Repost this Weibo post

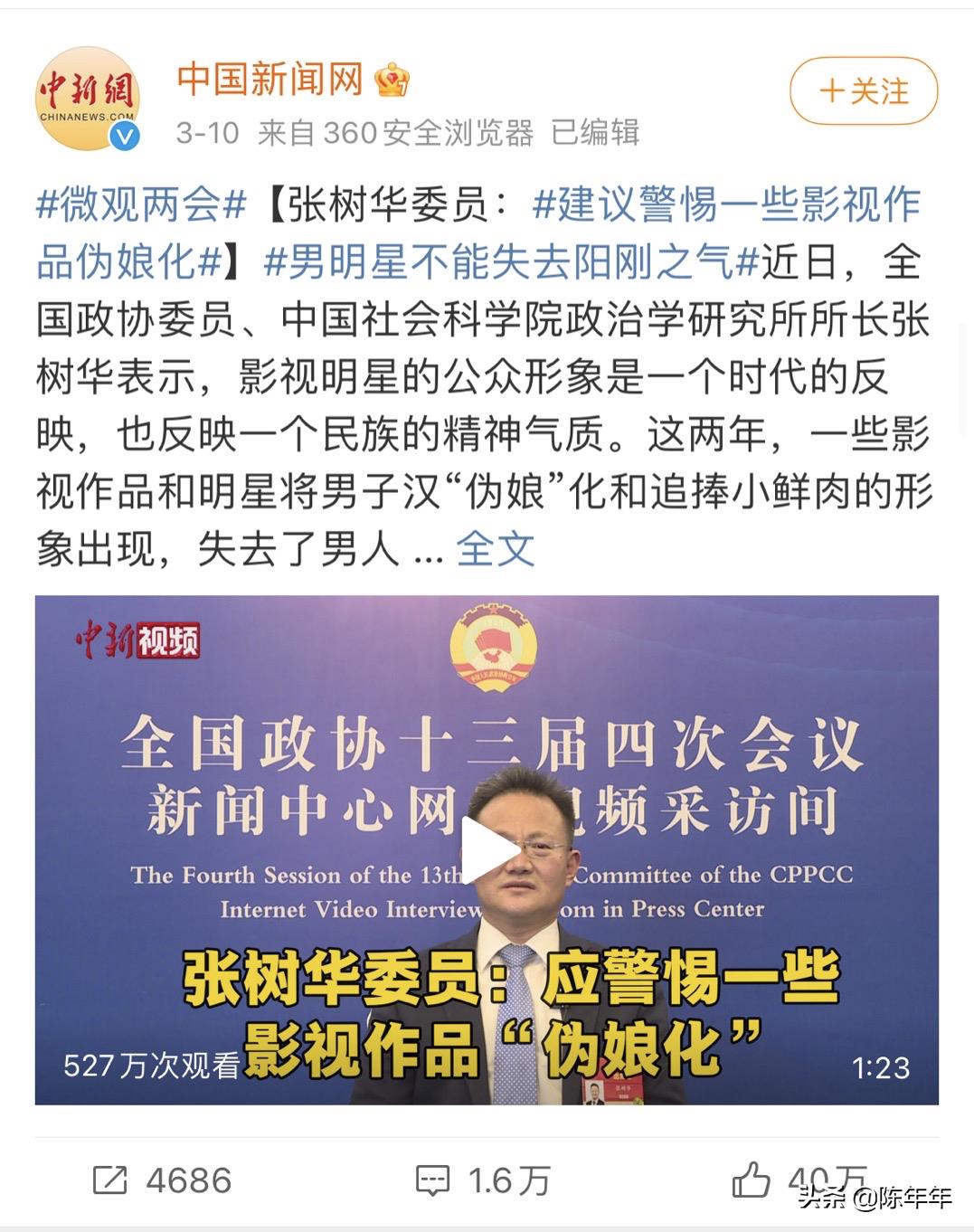click(x=163, y=1180)
